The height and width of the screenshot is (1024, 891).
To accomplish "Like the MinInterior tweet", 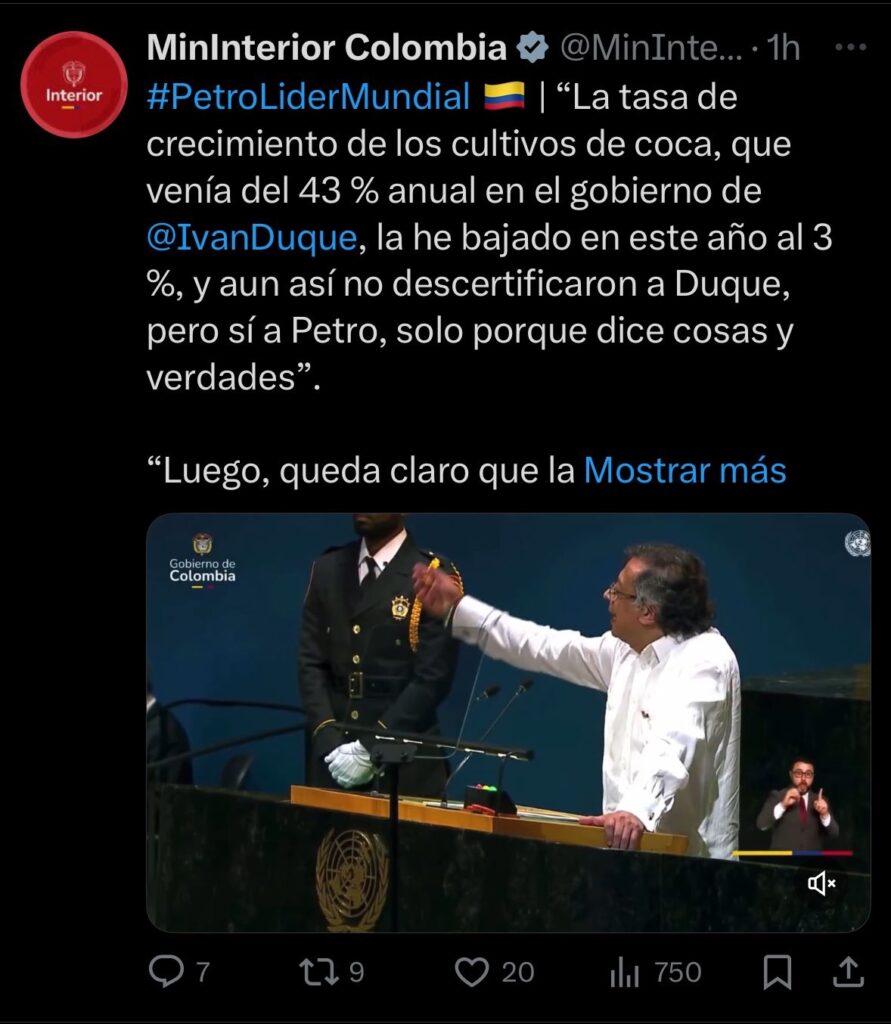I will click(471, 970).
